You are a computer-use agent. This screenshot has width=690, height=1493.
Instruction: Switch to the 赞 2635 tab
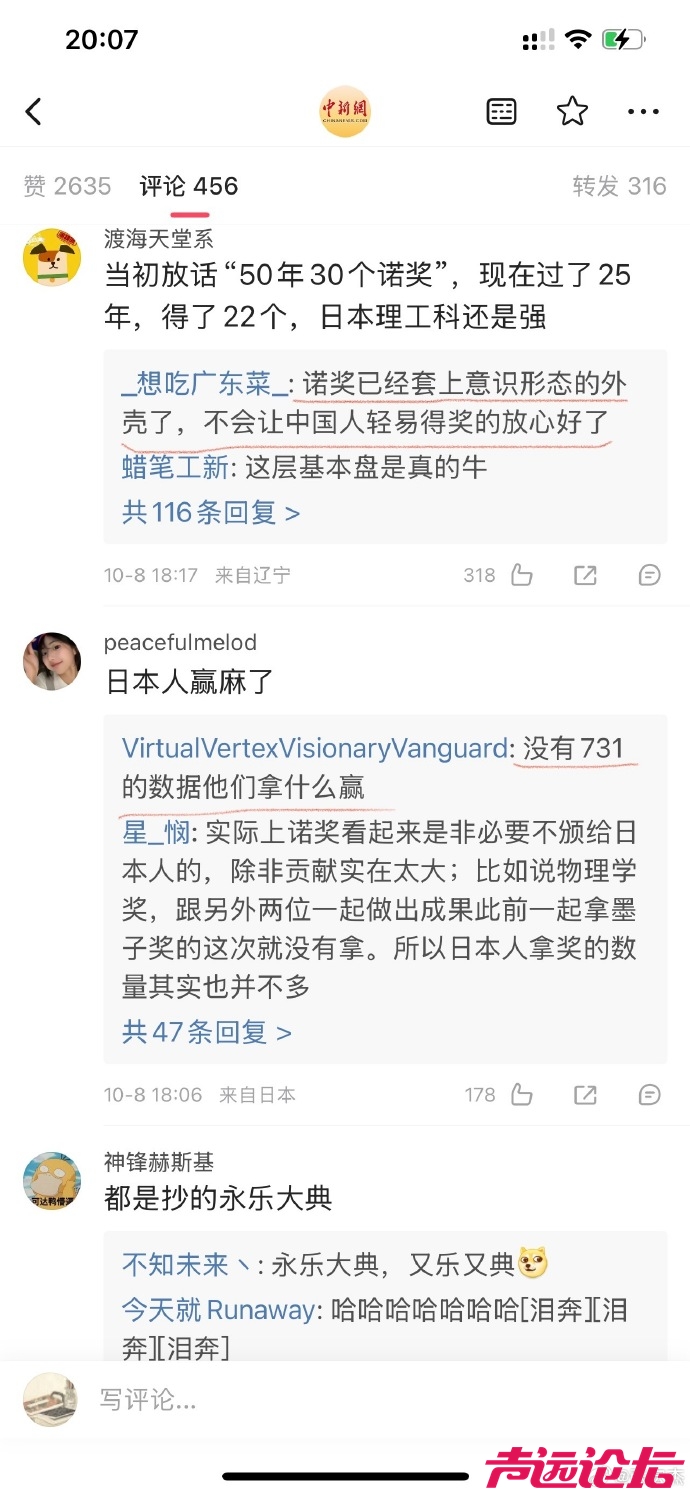pos(67,186)
